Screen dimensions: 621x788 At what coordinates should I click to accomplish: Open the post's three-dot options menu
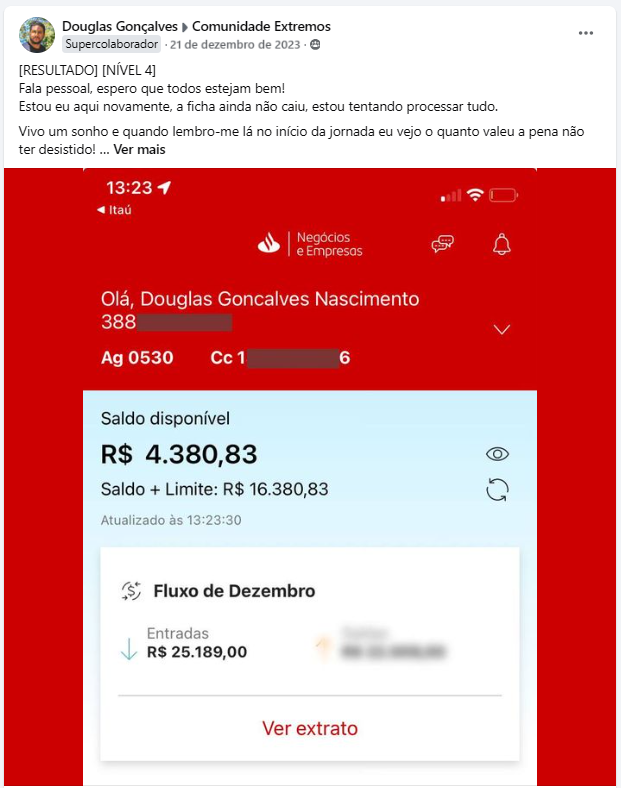click(x=585, y=33)
